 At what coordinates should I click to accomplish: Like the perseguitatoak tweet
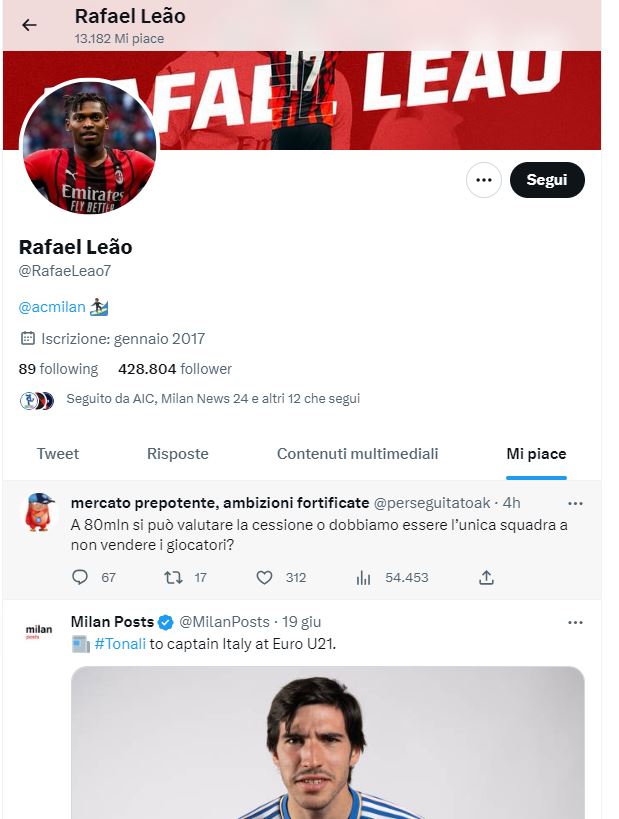tap(265, 577)
